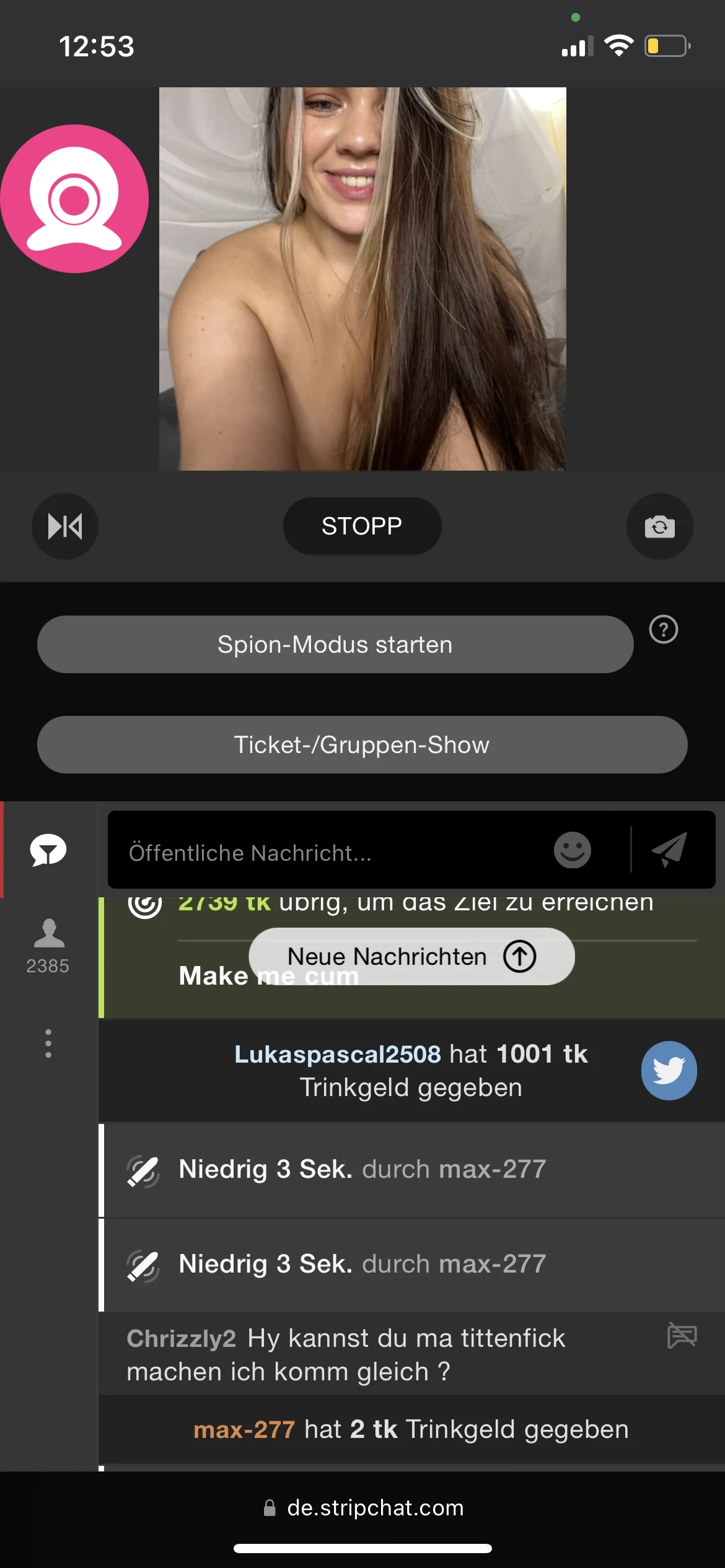The image size is (725, 1568).
Task: Open the viewers list showing 2385
Action: [48, 946]
